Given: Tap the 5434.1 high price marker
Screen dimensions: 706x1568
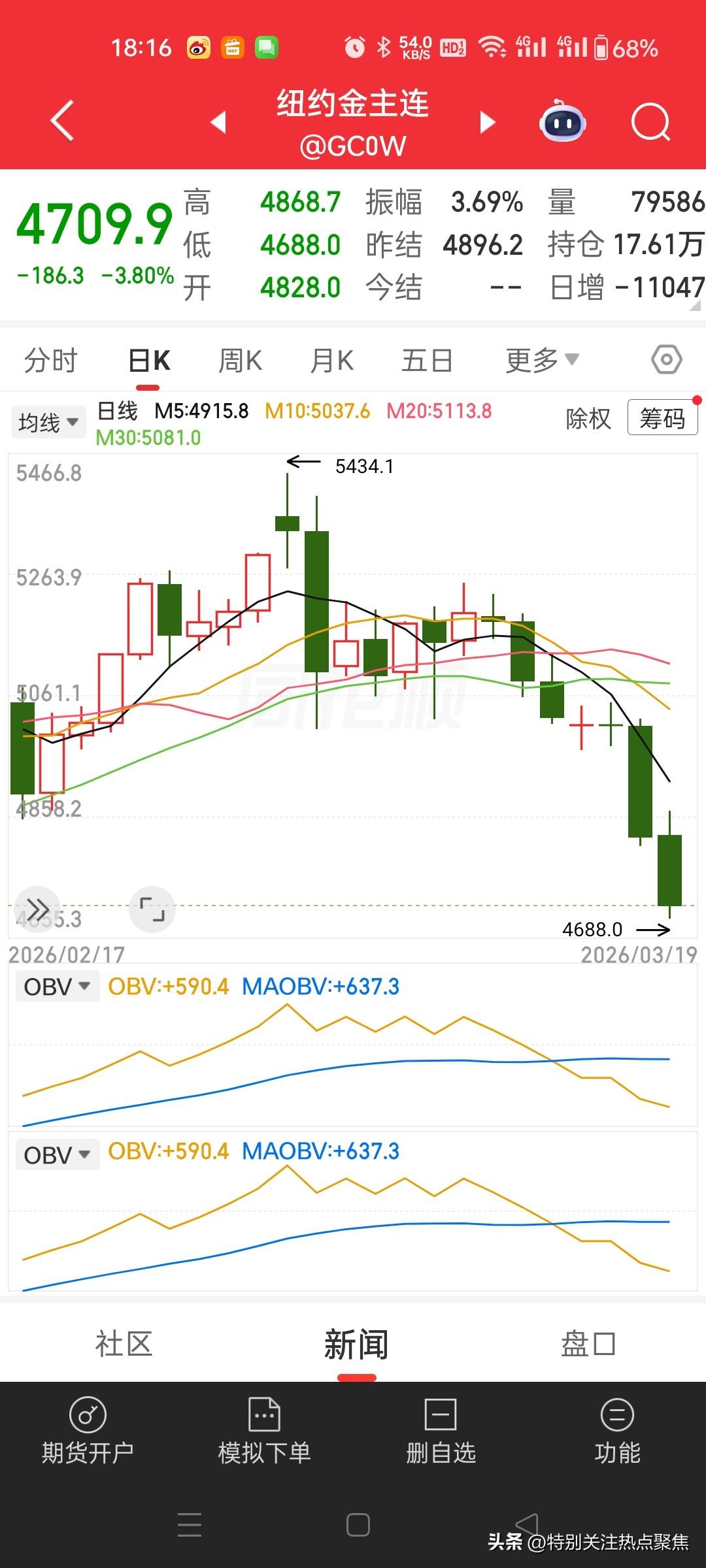Looking at the screenshot, I should pyautogui.click(x=363, y=465).
